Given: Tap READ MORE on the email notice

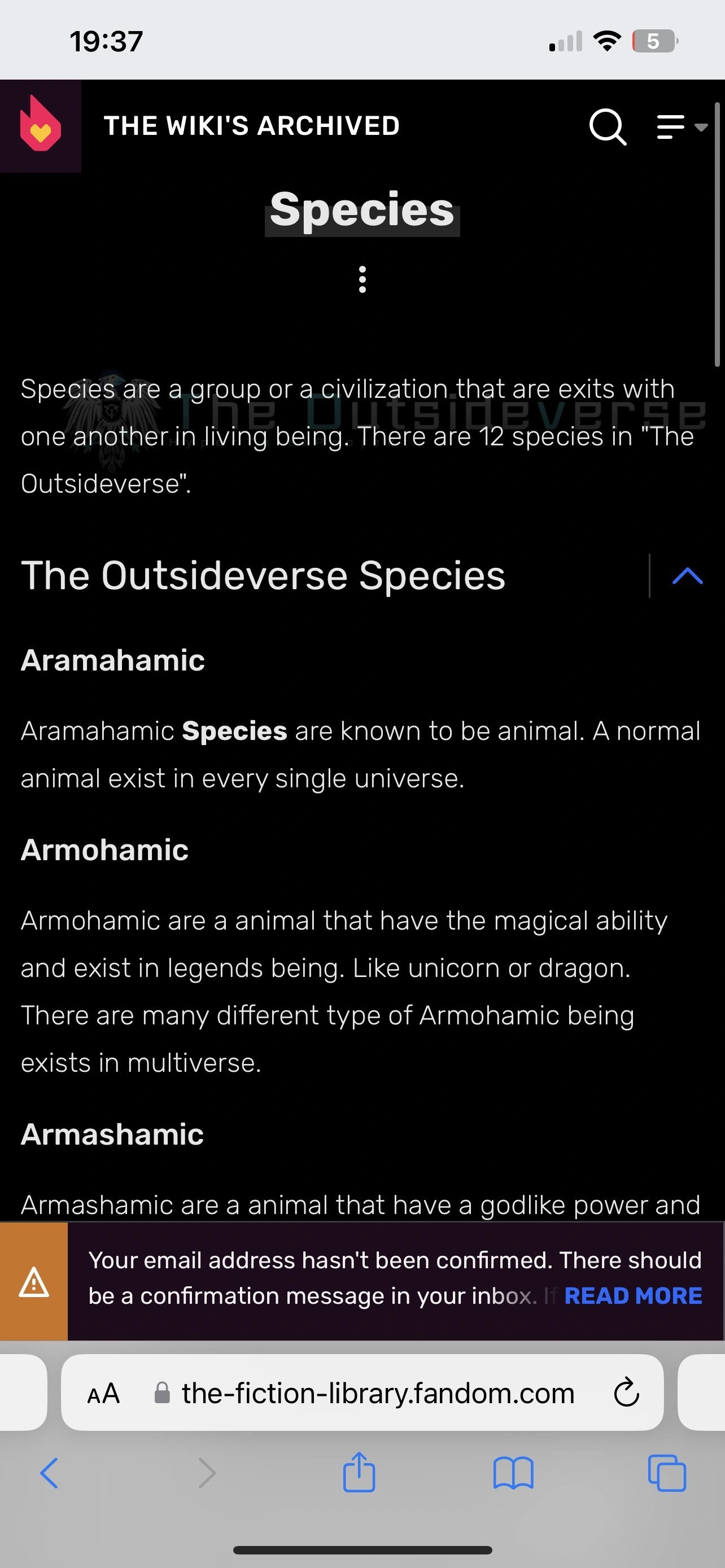Looking at the screenshot, I should coord(633,1296).
